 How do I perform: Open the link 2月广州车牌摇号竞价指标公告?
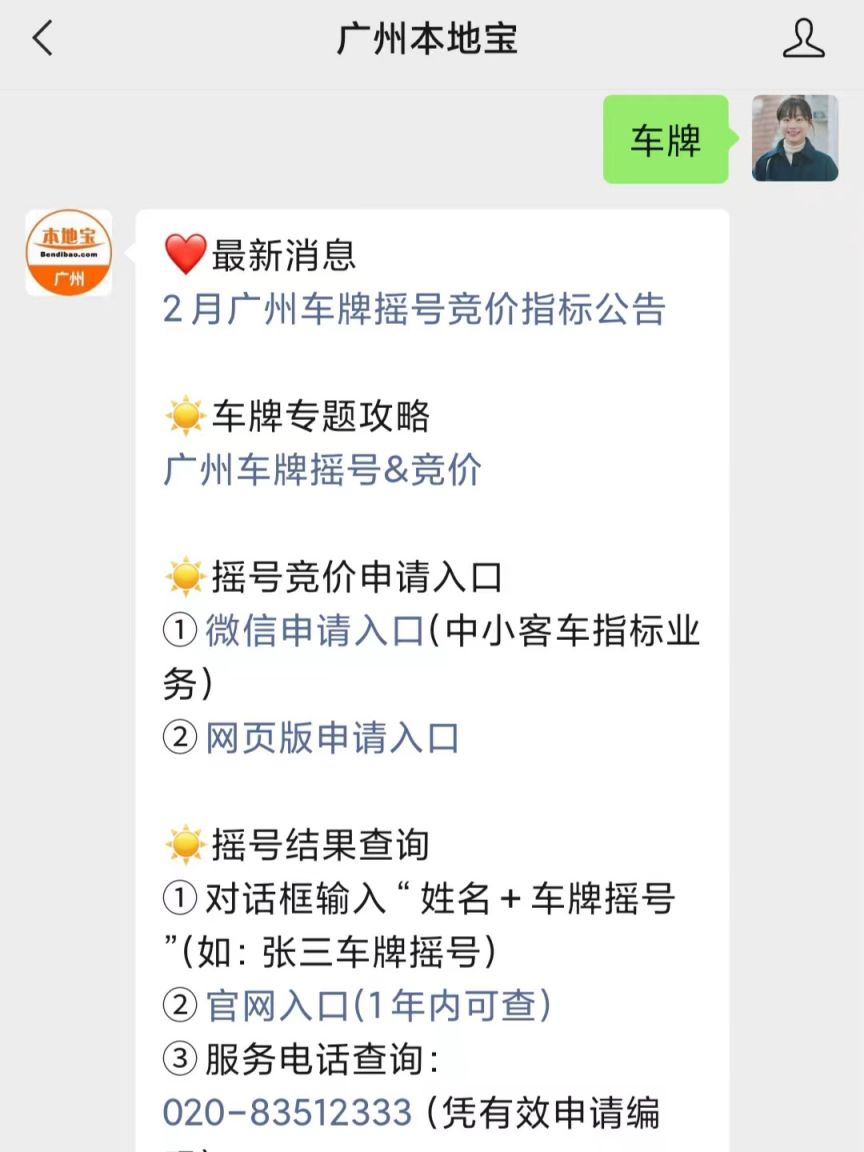click(420, 313)
